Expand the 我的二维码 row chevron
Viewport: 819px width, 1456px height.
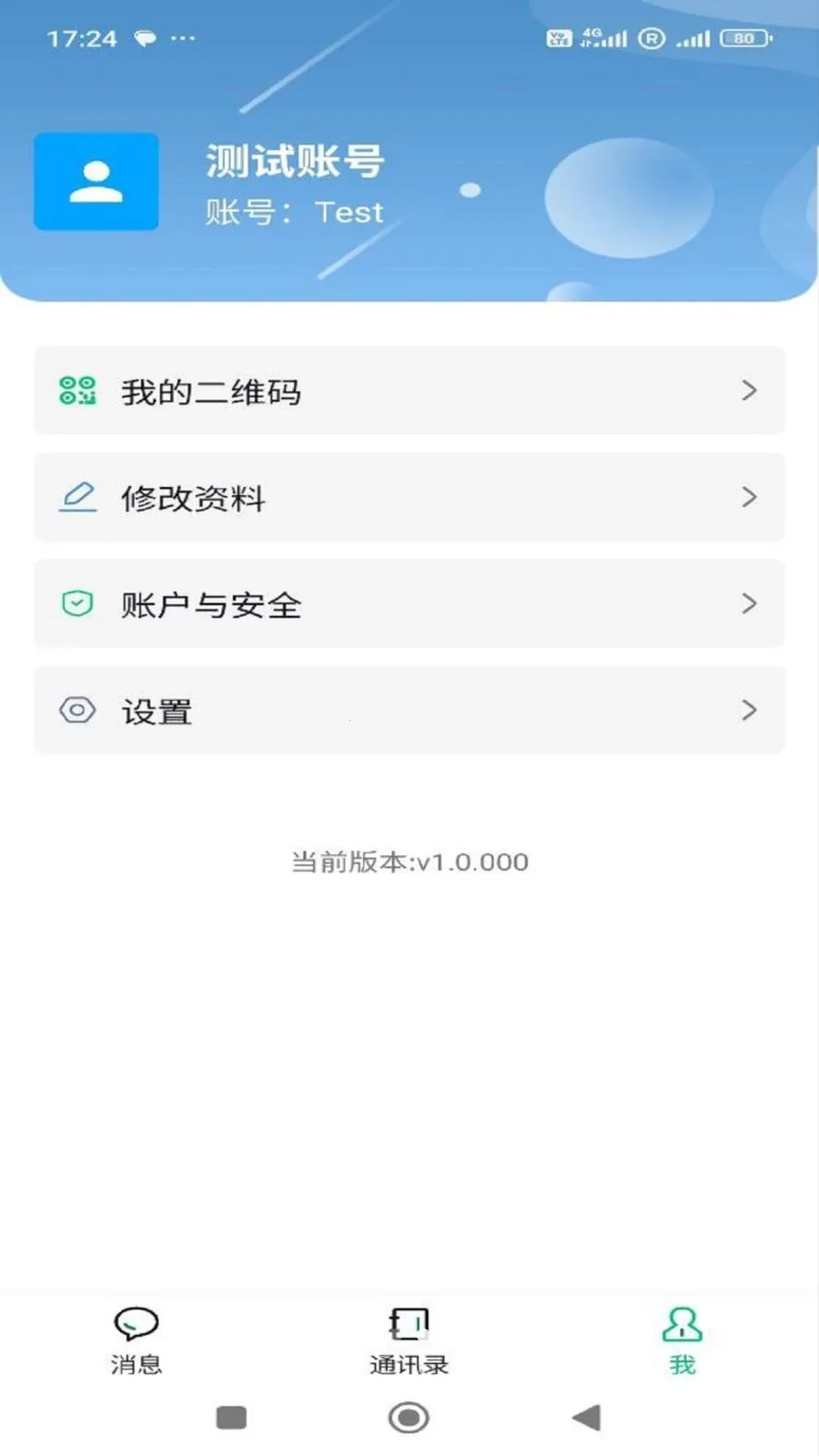[x=750, y=391]
